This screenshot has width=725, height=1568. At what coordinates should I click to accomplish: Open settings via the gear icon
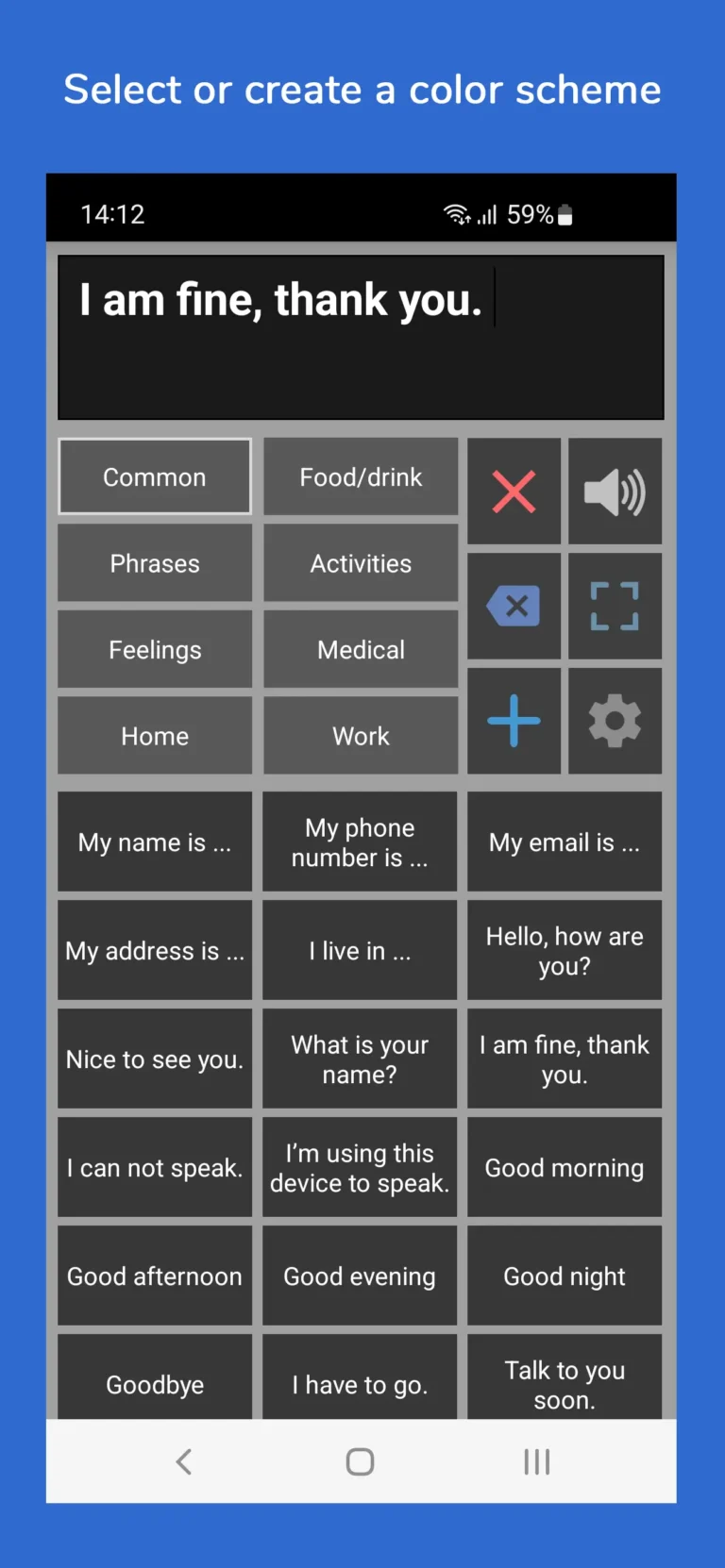(615, 721)
